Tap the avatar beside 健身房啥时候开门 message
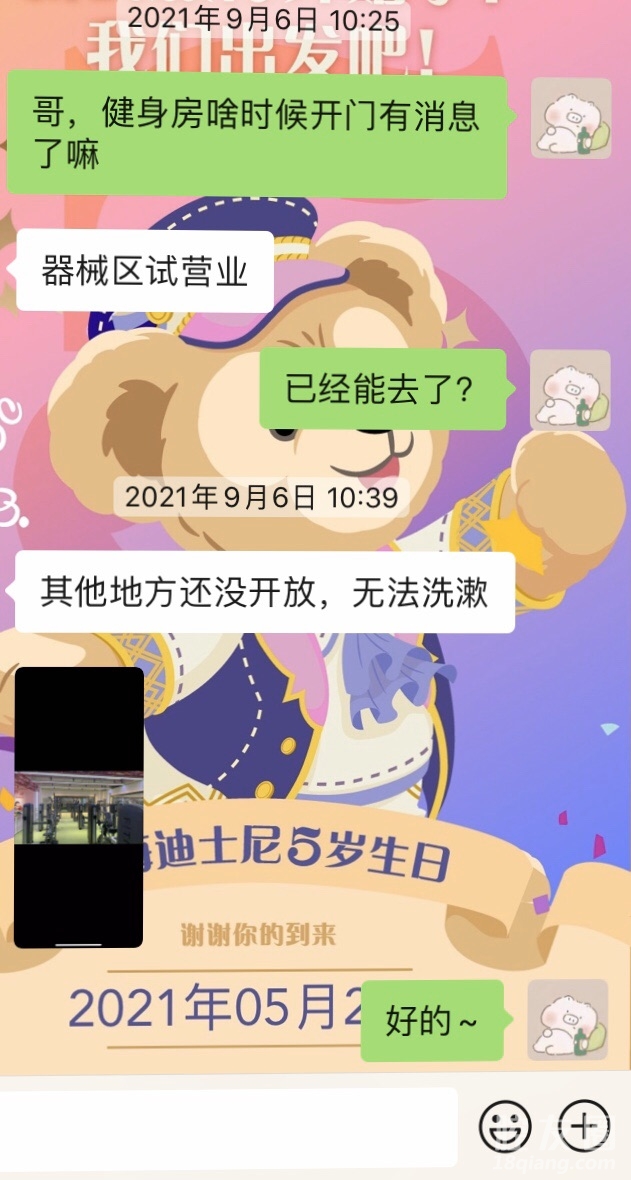 click(570, 118)
